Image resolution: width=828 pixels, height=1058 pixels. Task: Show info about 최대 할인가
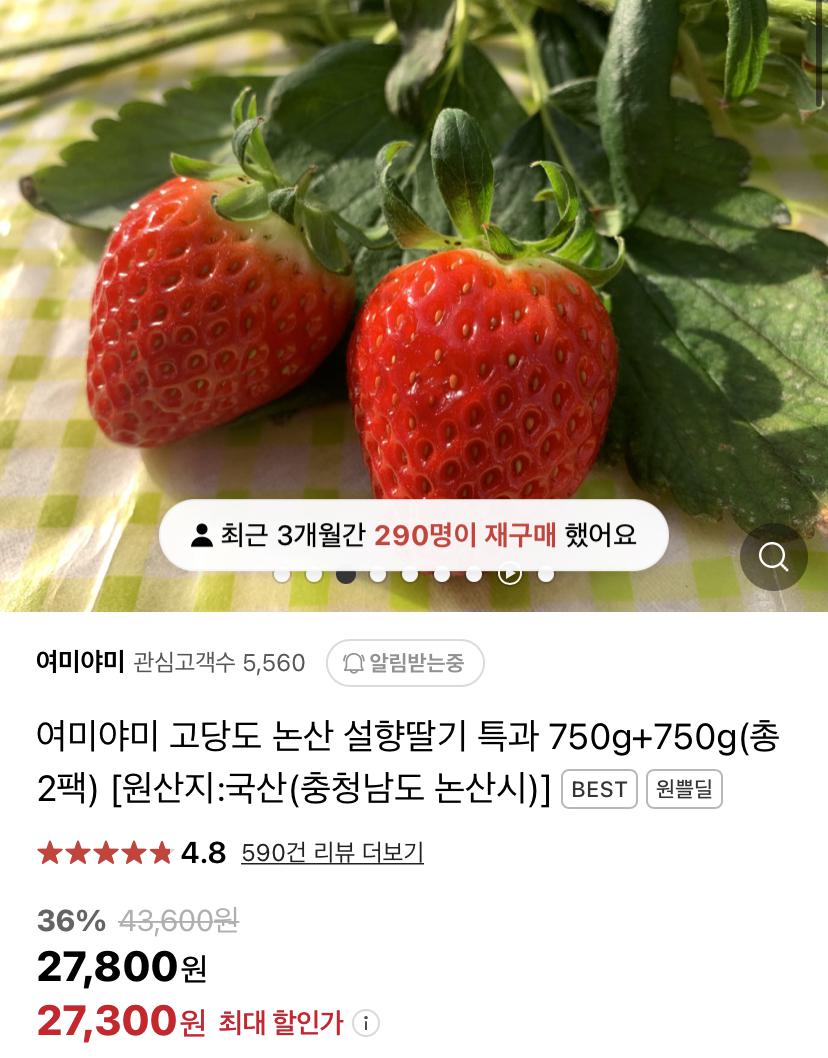(x=367, y=1023)
